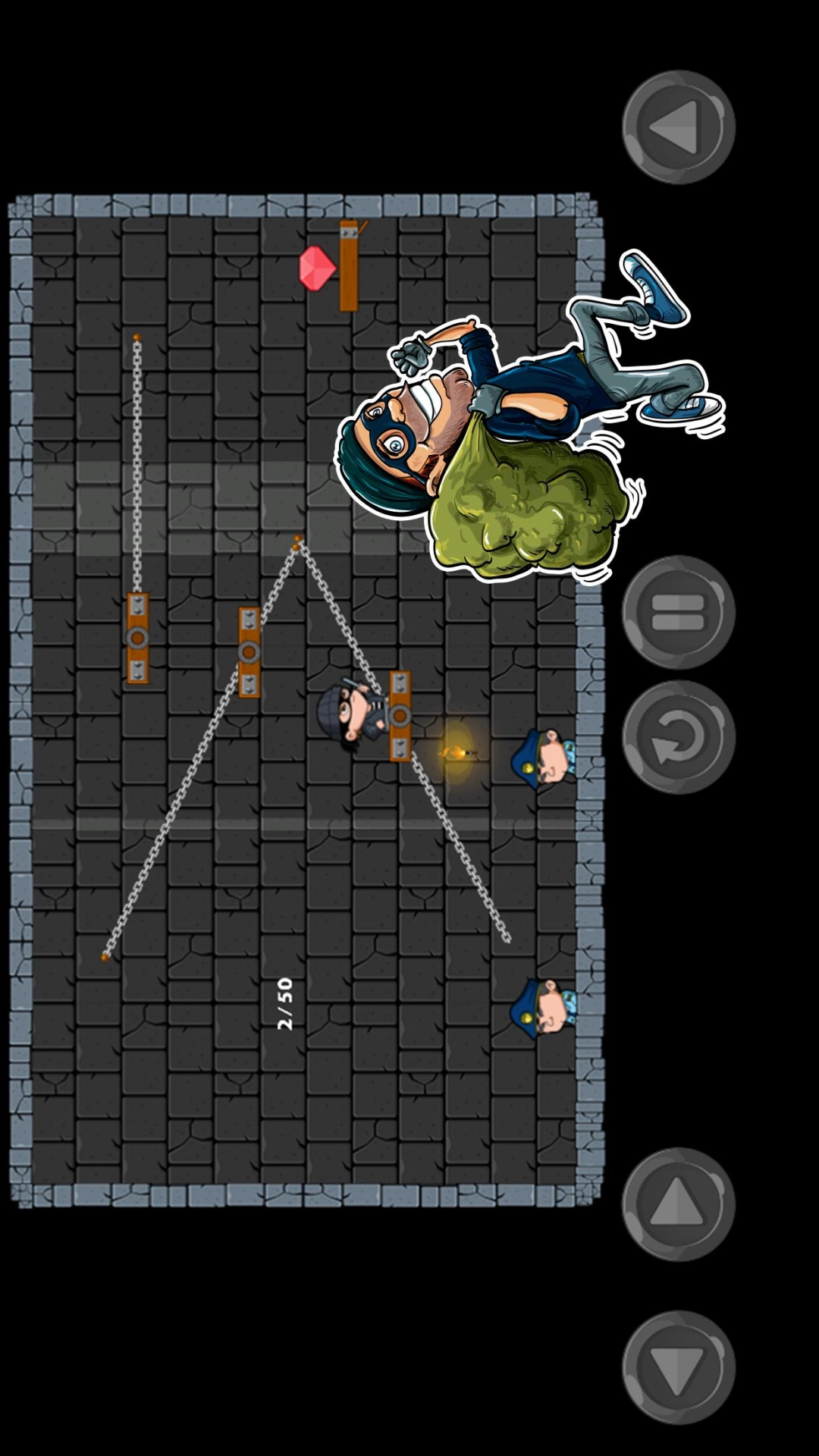
Task: Tap the downward-pointing triangle move button
Action: 678,1367
